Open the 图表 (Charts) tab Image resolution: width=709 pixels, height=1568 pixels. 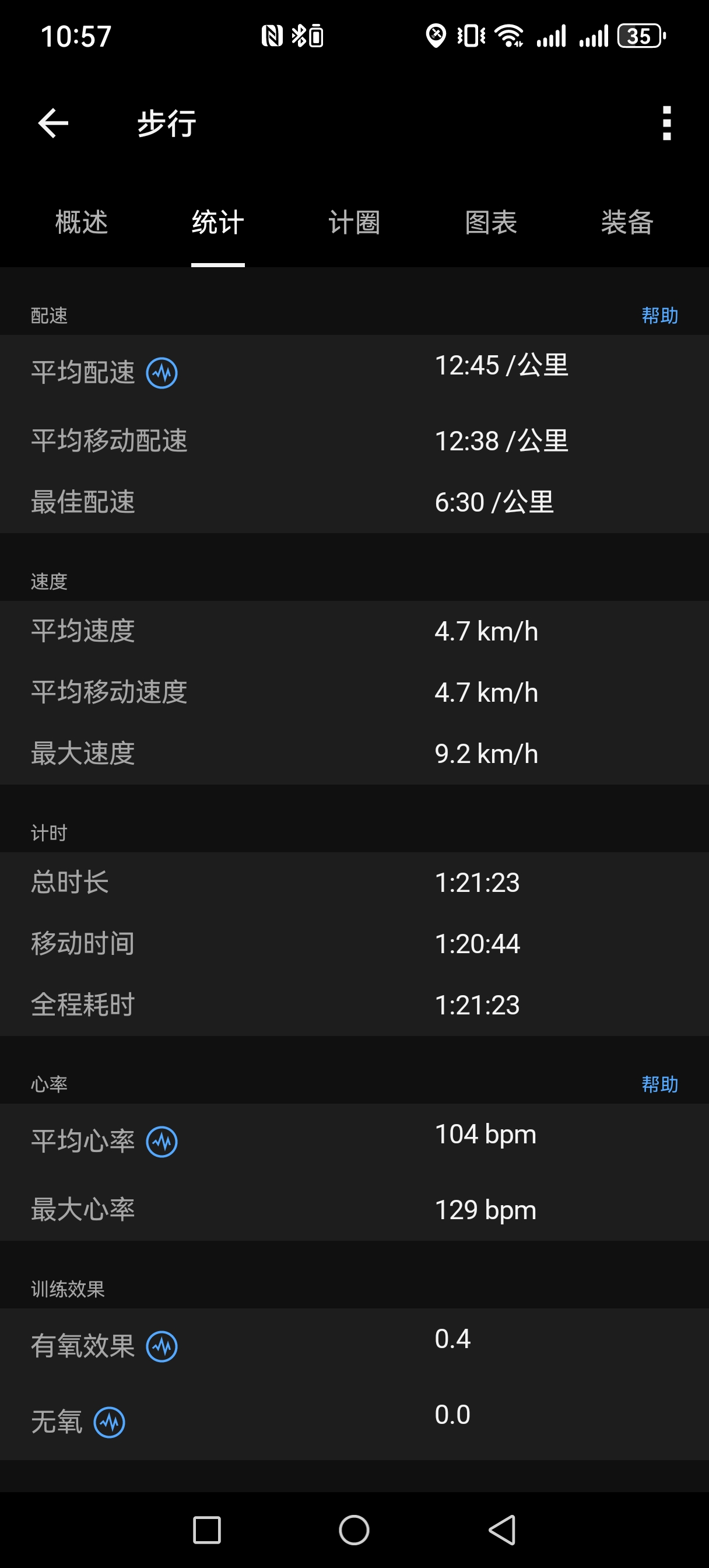[x=490, y=223]
